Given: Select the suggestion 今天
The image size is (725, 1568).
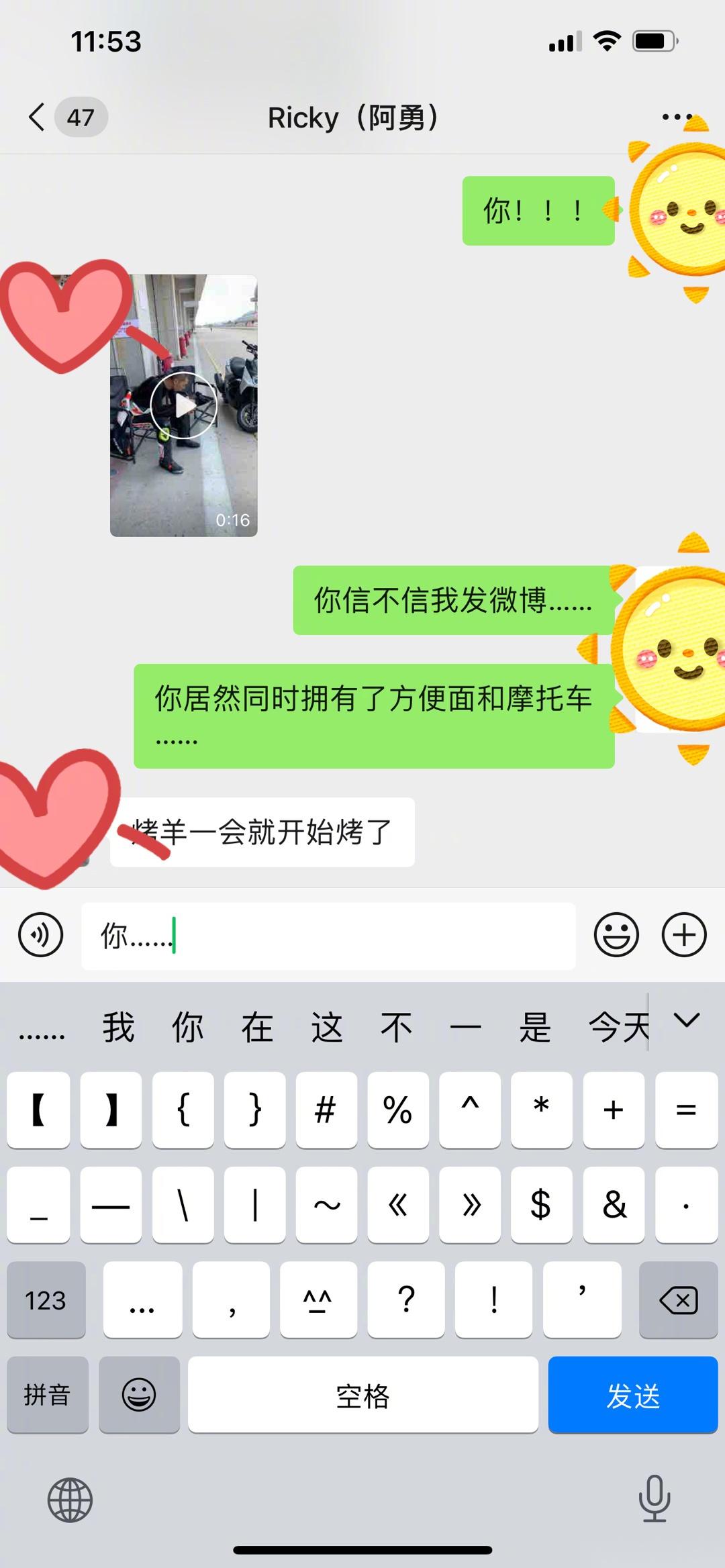Looking at the screenshot, I should pyautogui.click(x=618, y=1028).
